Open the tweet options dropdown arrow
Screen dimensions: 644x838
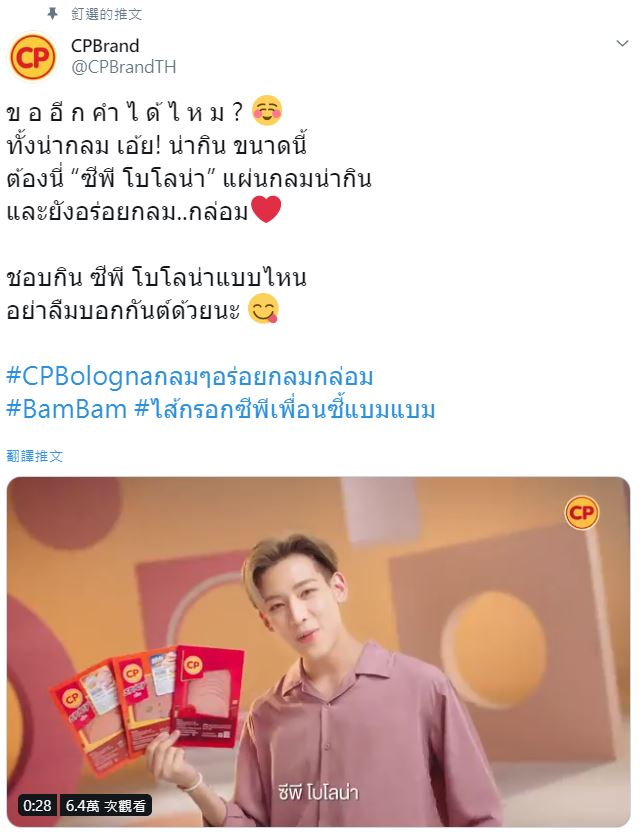(x=620, y=46)
